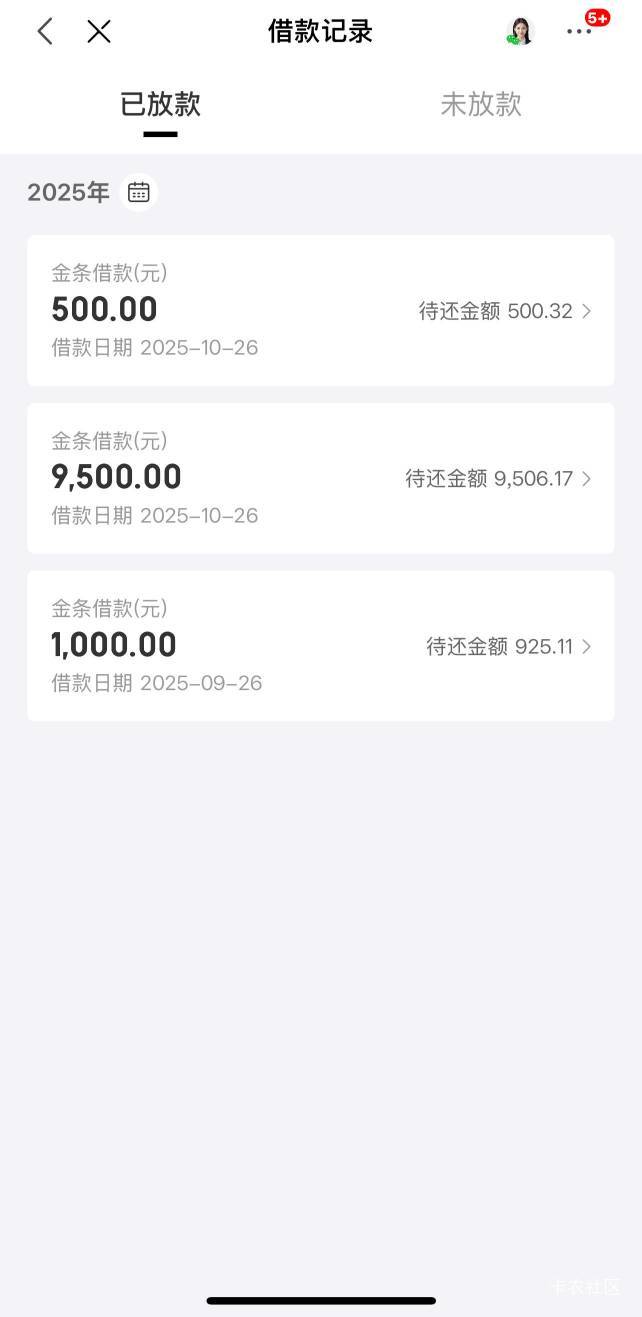
Task: Switch to the 未放款 tab
Action: pos(481,105)
